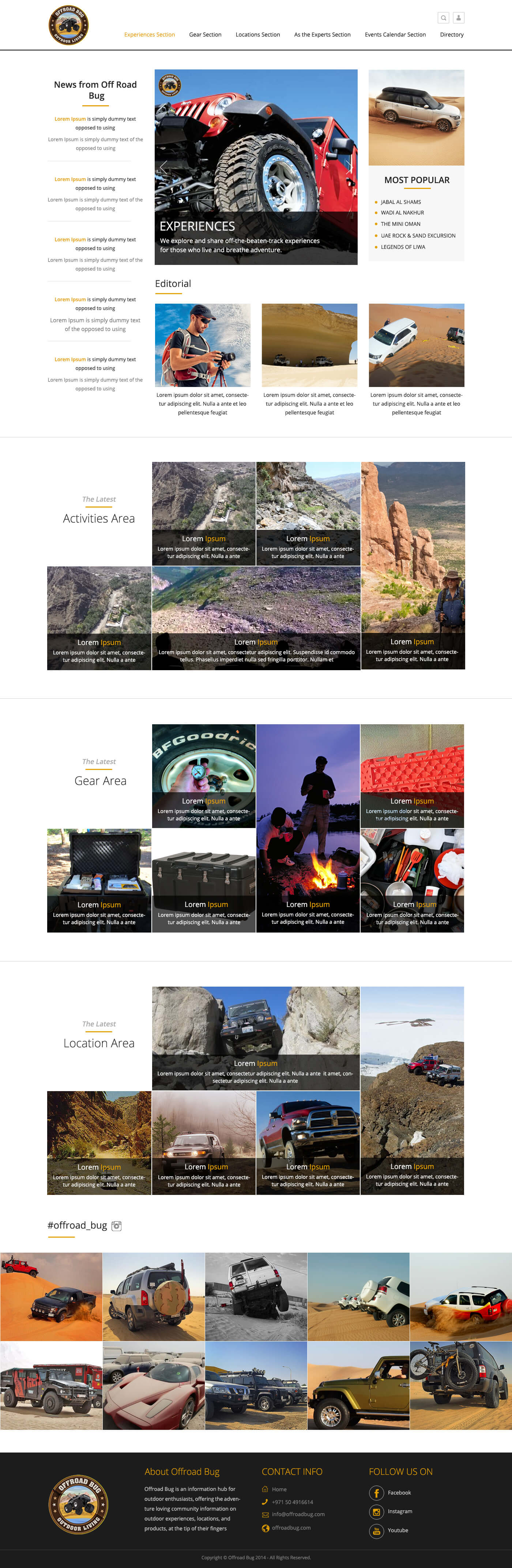512x1568 pixels.
Task: View Events Calendar Section
Action: (395, 35)
